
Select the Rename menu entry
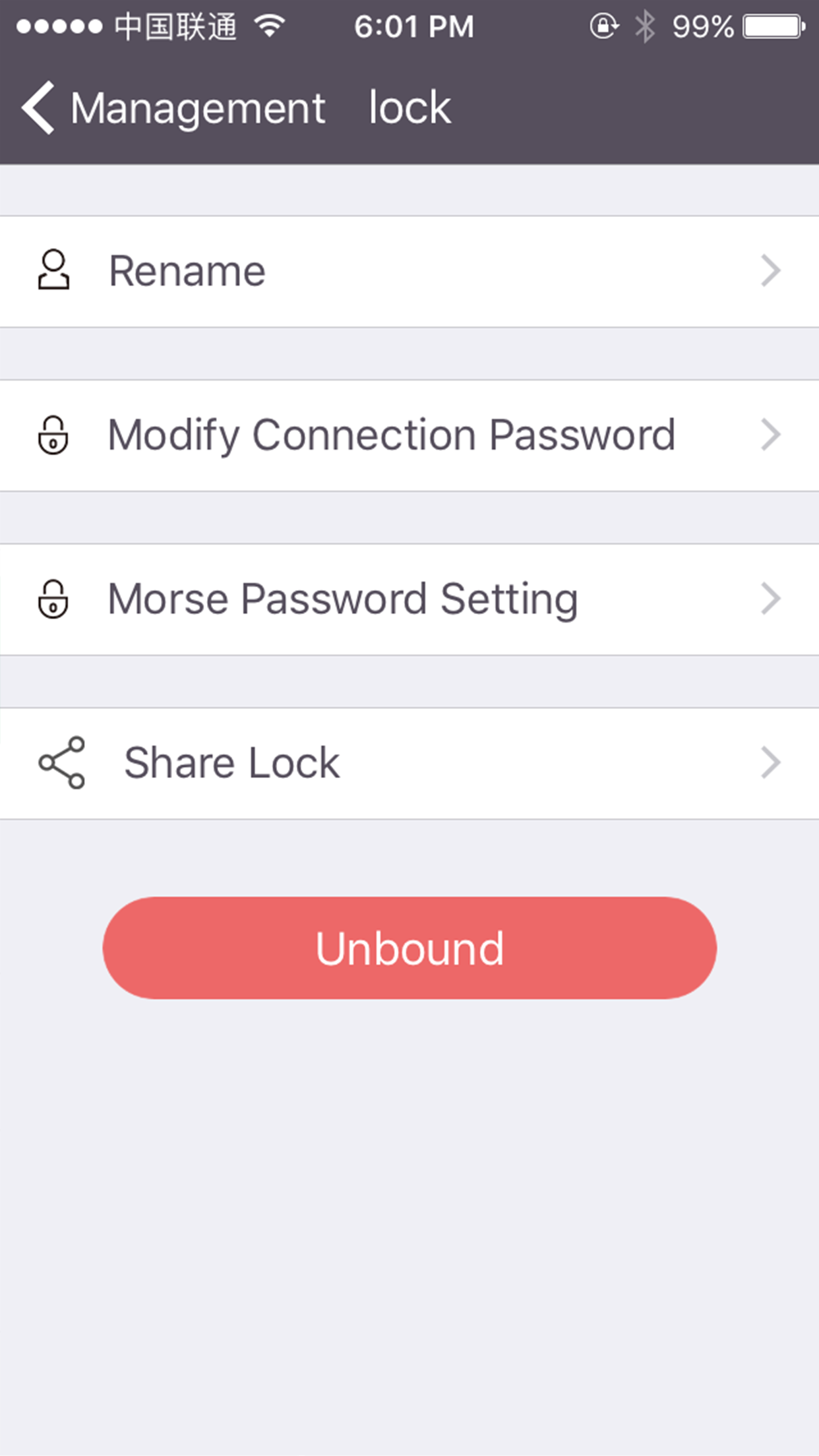pos(187,270)
